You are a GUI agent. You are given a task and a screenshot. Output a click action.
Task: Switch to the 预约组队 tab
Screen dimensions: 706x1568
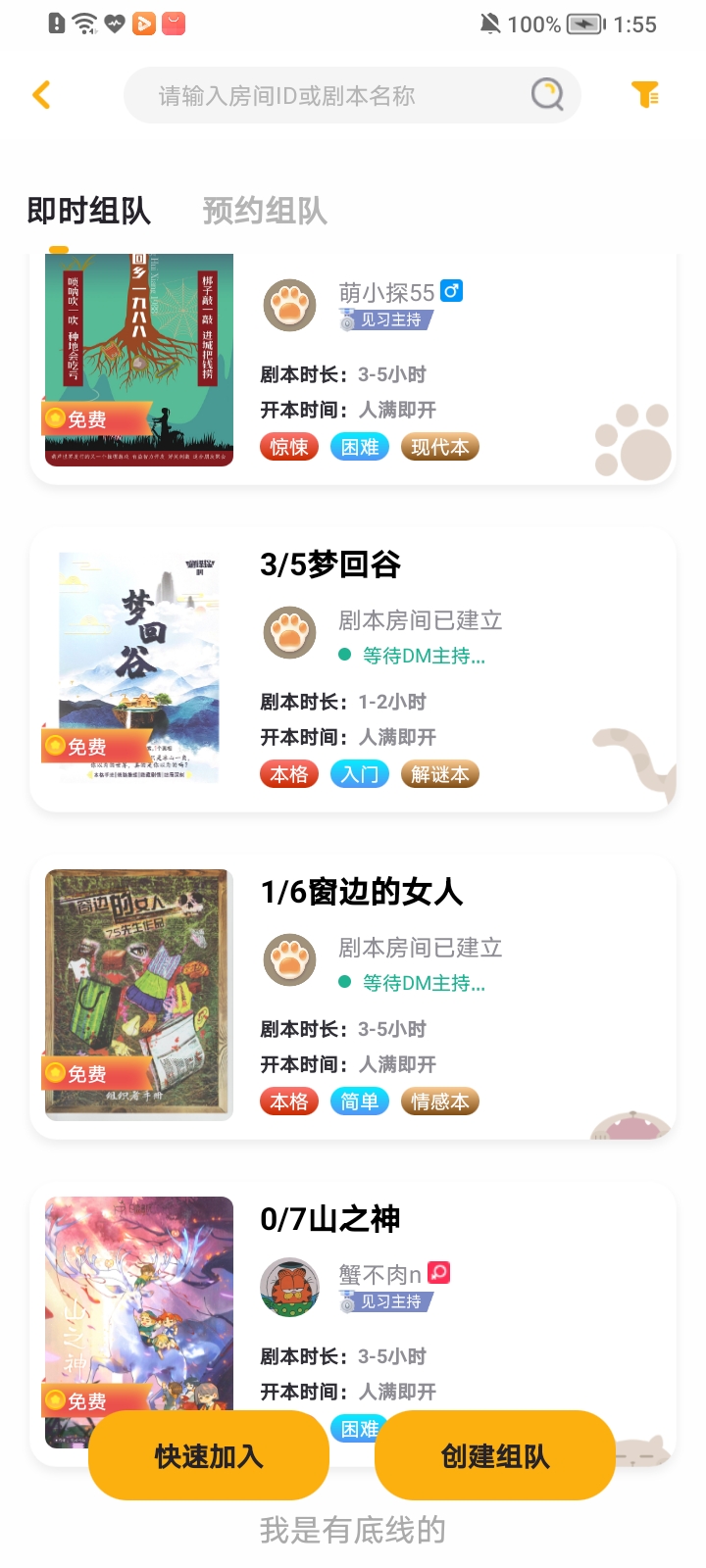[x=265, y=211]
